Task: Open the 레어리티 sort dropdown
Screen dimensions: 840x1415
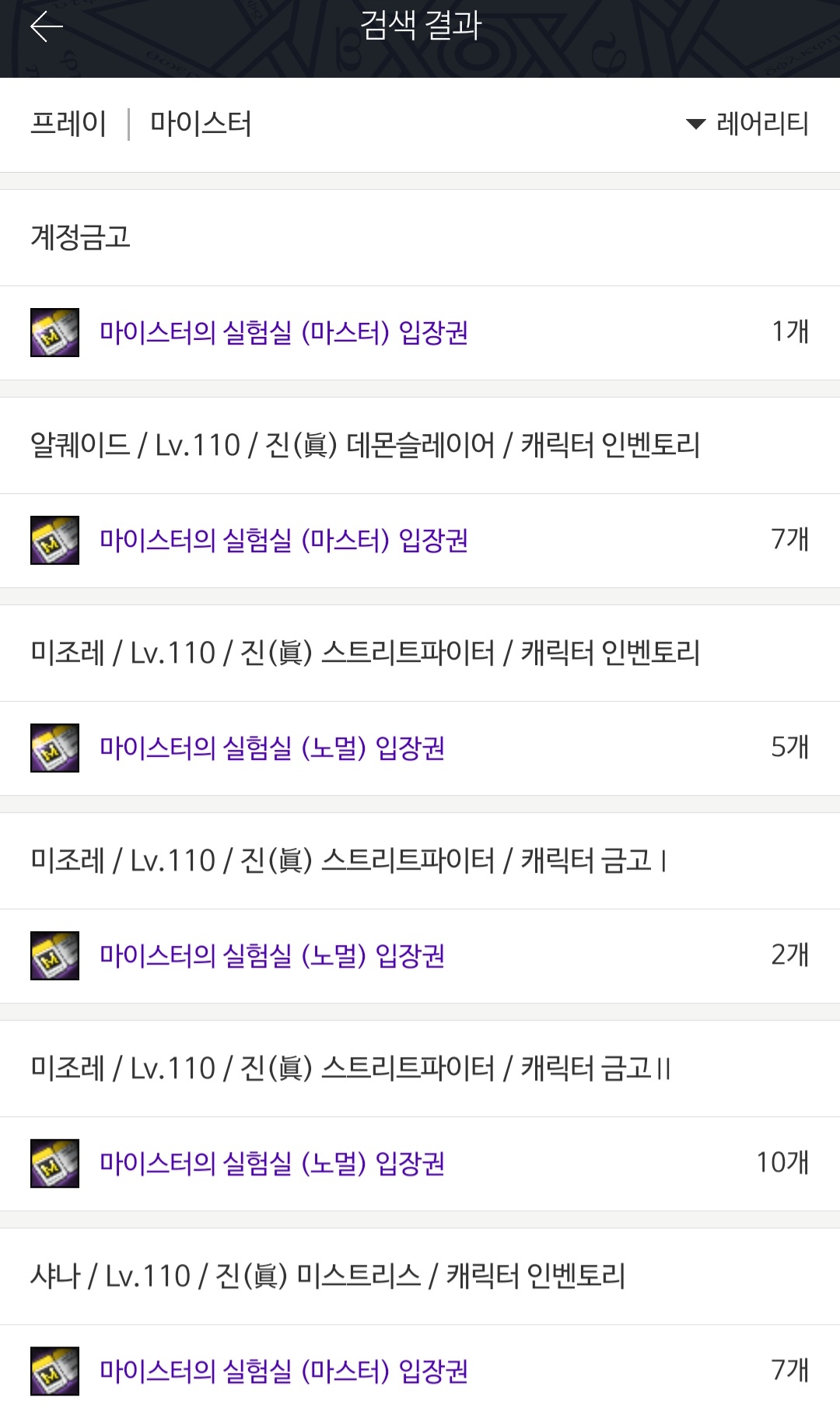Action: (x=747, y=124)
